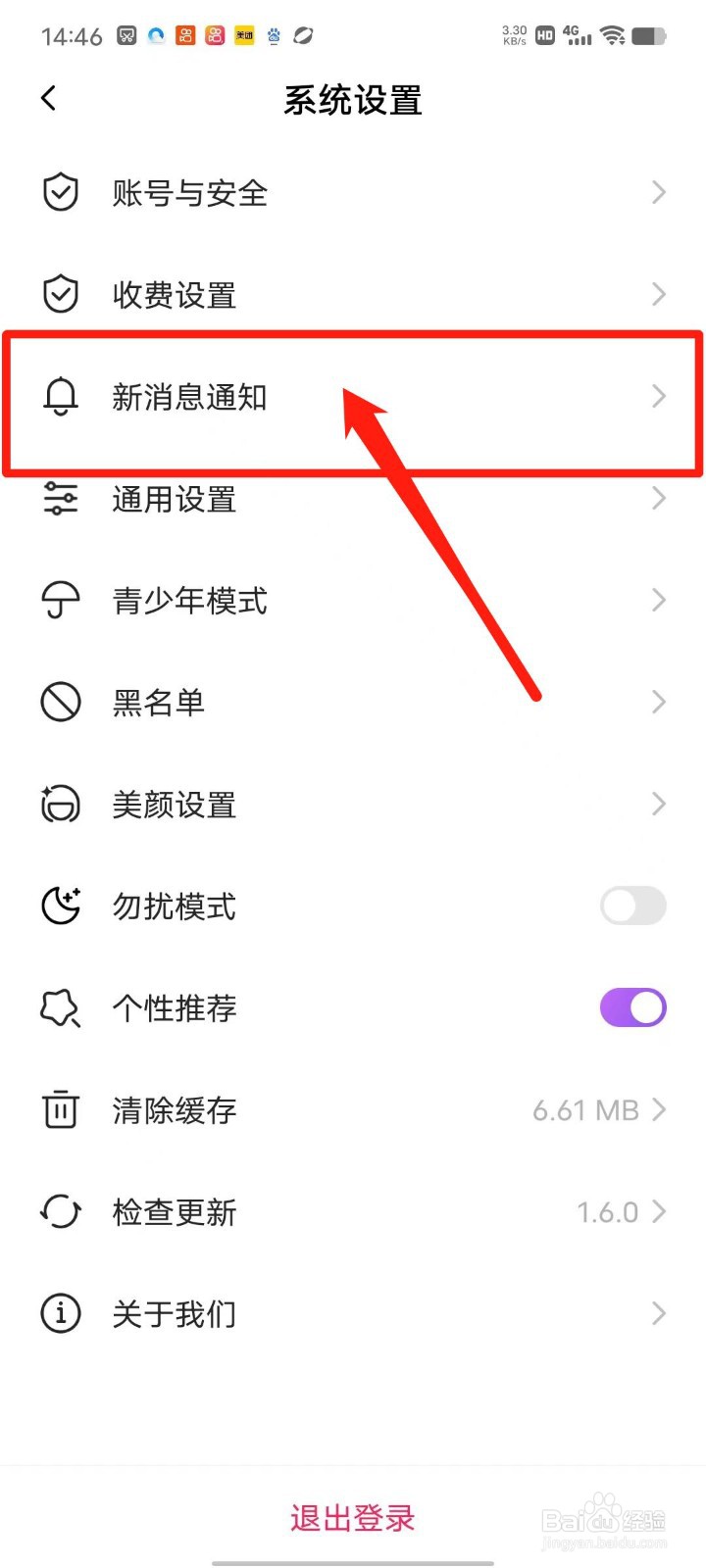Tap the info icon for 关于我们
706x1568 pixels.
(x=61, y=1313)
